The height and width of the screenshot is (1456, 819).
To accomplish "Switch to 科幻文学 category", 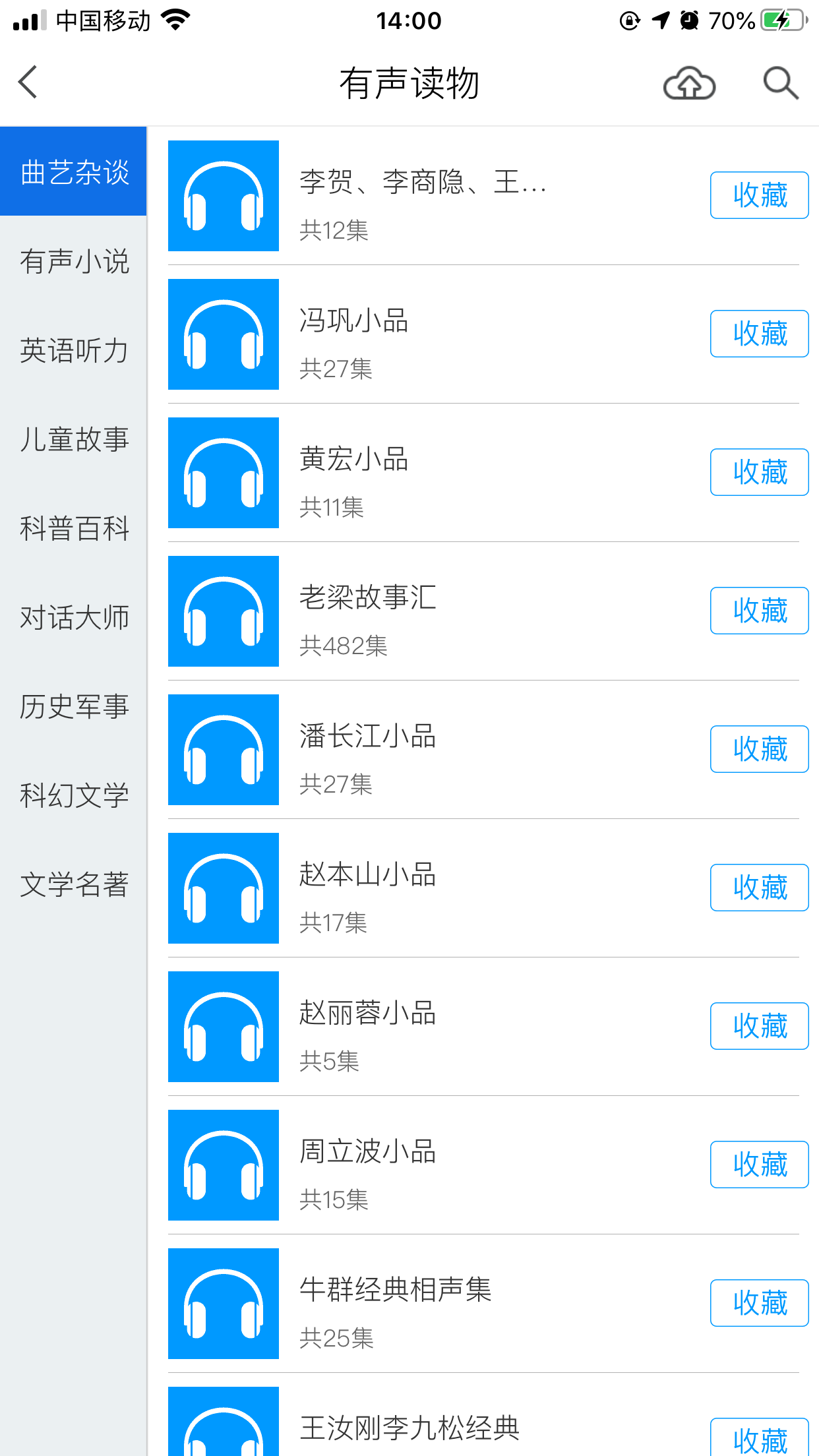I will tap(74, 795).
